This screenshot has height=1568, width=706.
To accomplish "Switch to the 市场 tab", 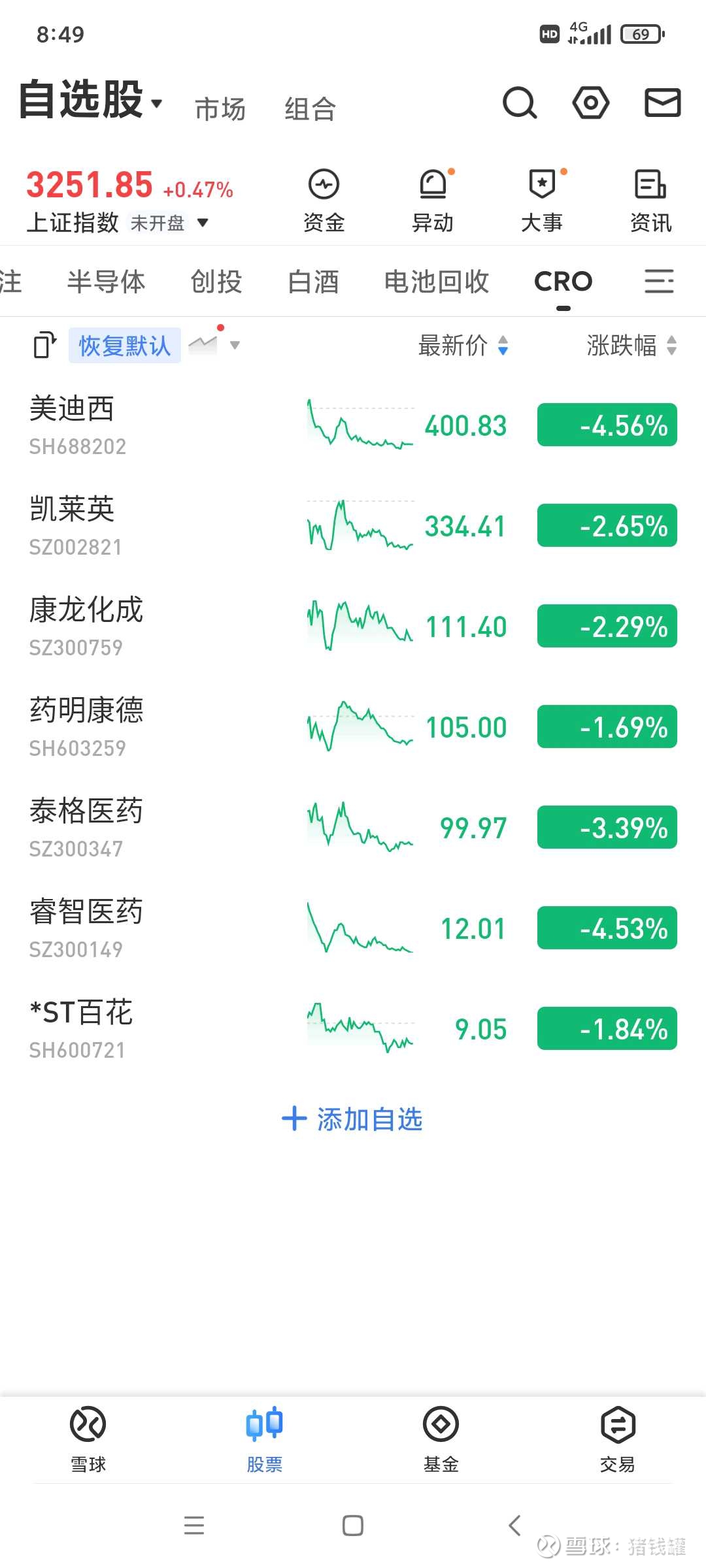I will coord(220,108).
